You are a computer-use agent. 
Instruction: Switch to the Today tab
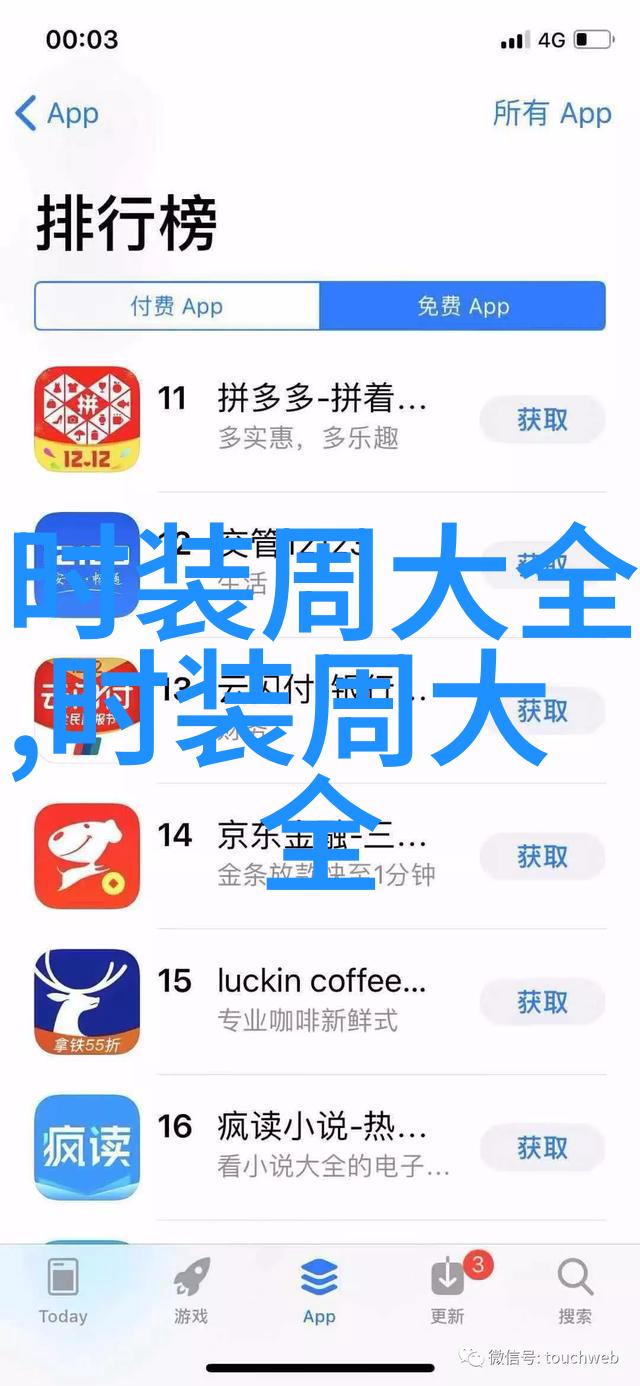pos(63,1290)
